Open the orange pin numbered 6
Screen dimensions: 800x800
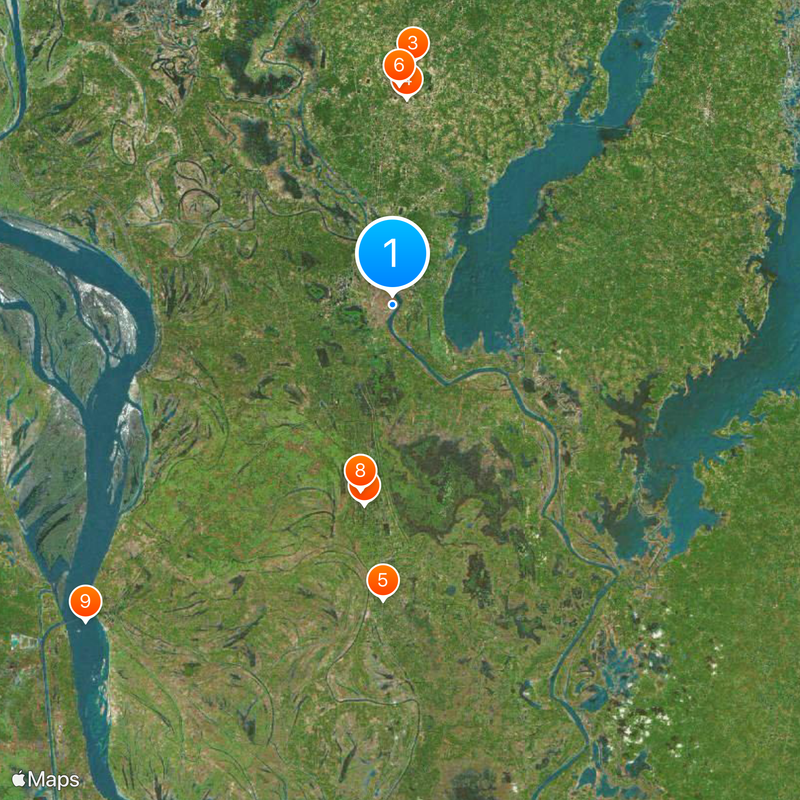(x=398, y=65)
